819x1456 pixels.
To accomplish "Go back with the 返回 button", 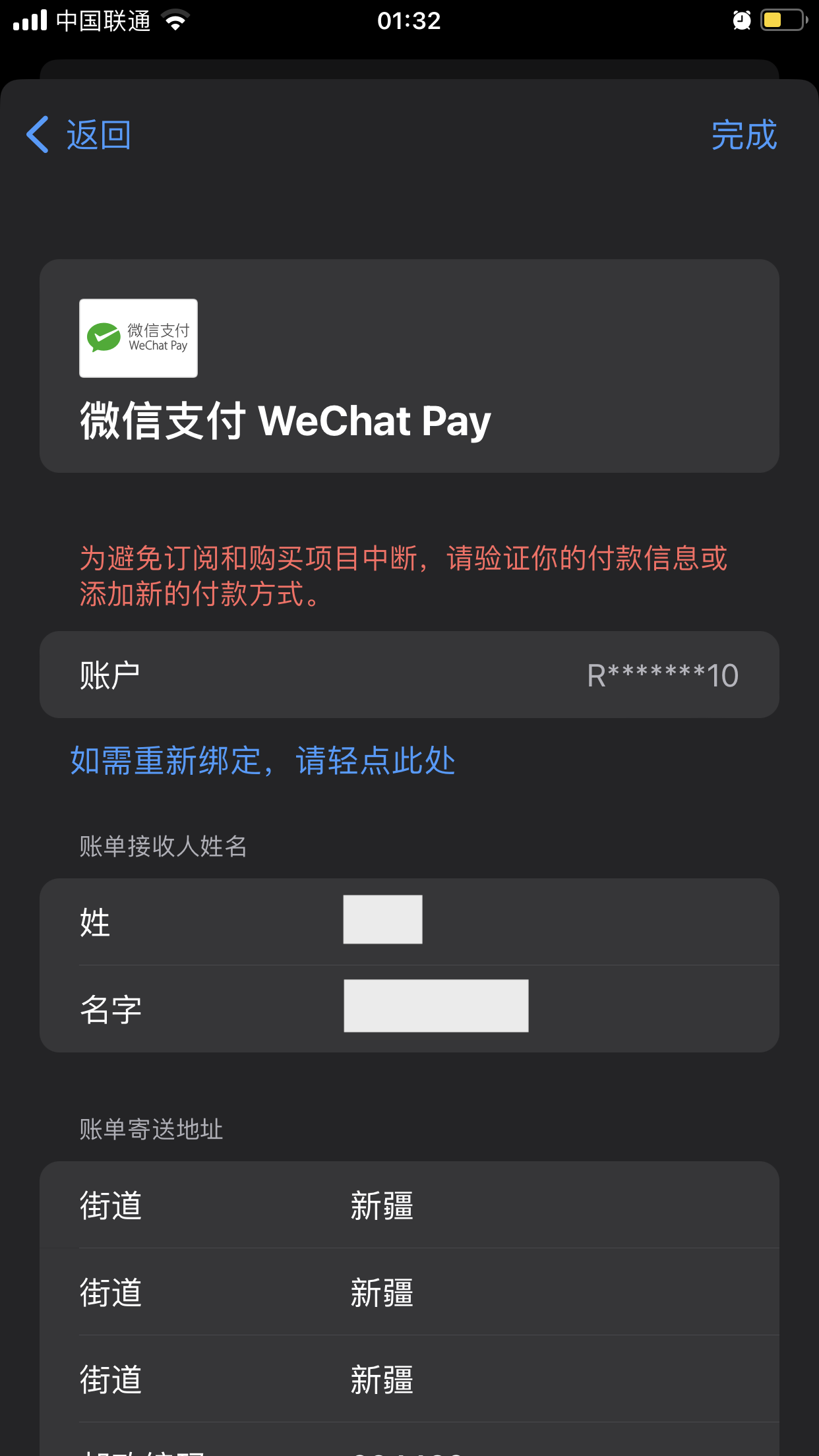I will [80, 135].
